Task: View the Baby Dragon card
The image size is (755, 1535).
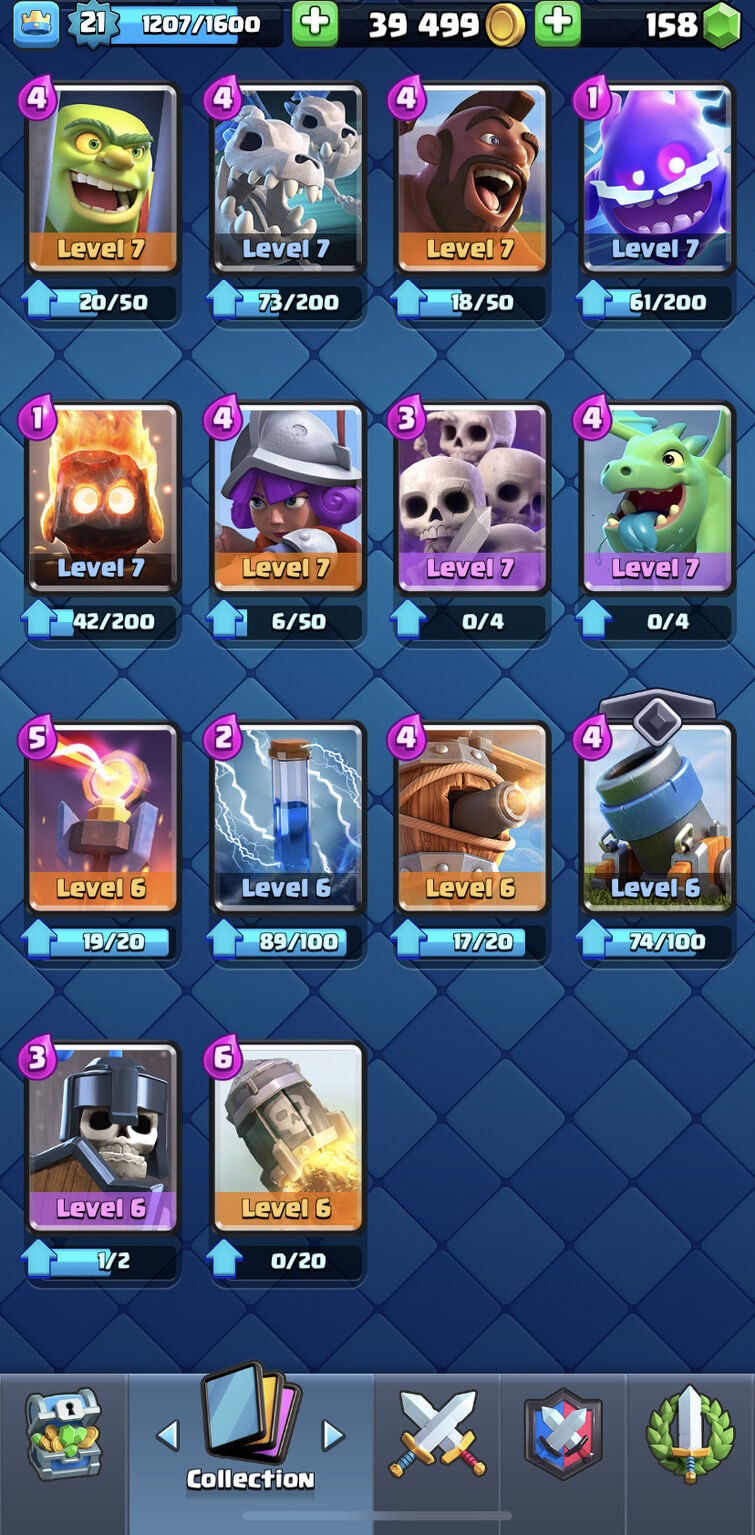Action: tap(656, 498)
